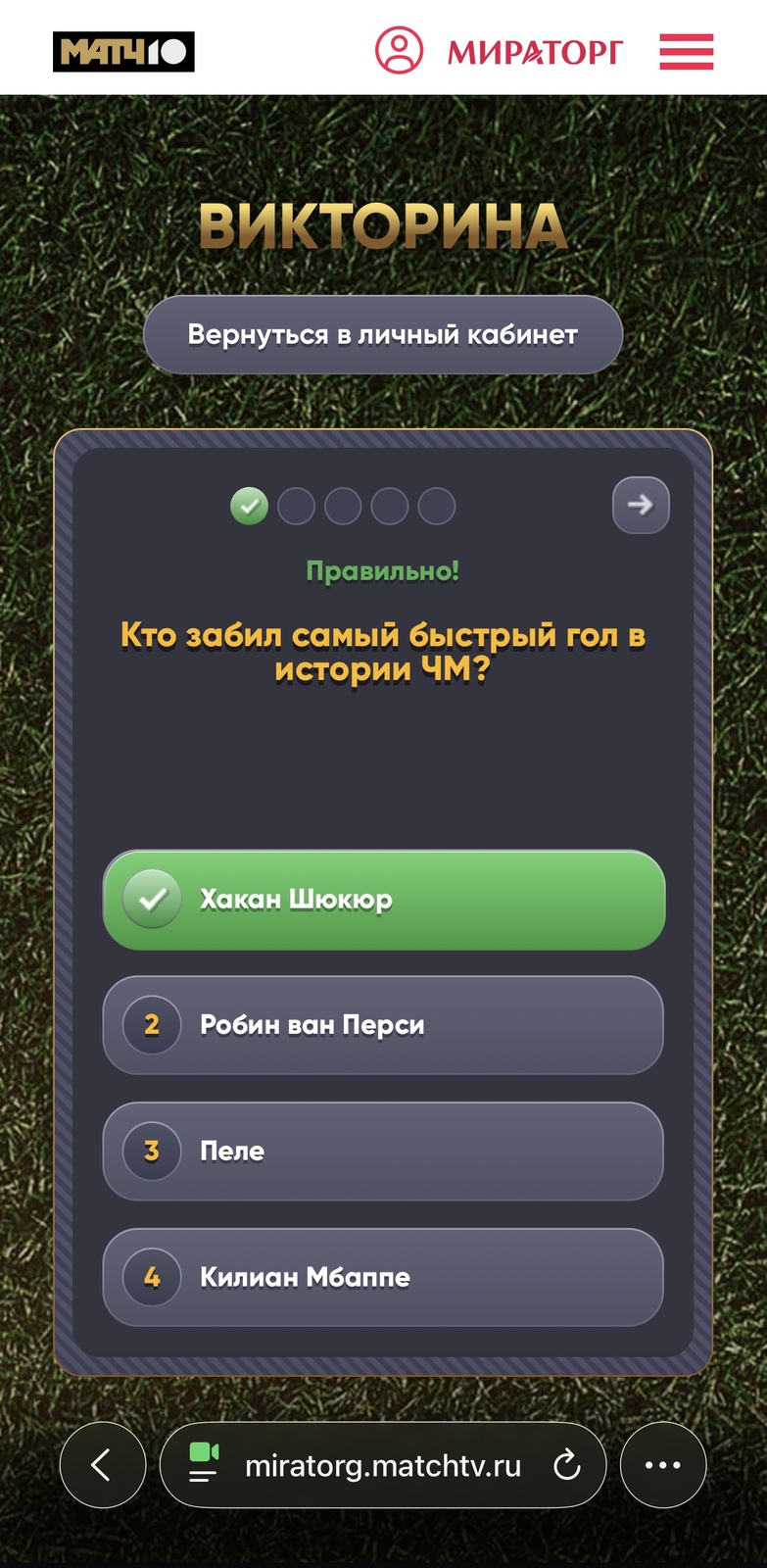Select answer Хакан Шюкюр

(x=384, y=900)
